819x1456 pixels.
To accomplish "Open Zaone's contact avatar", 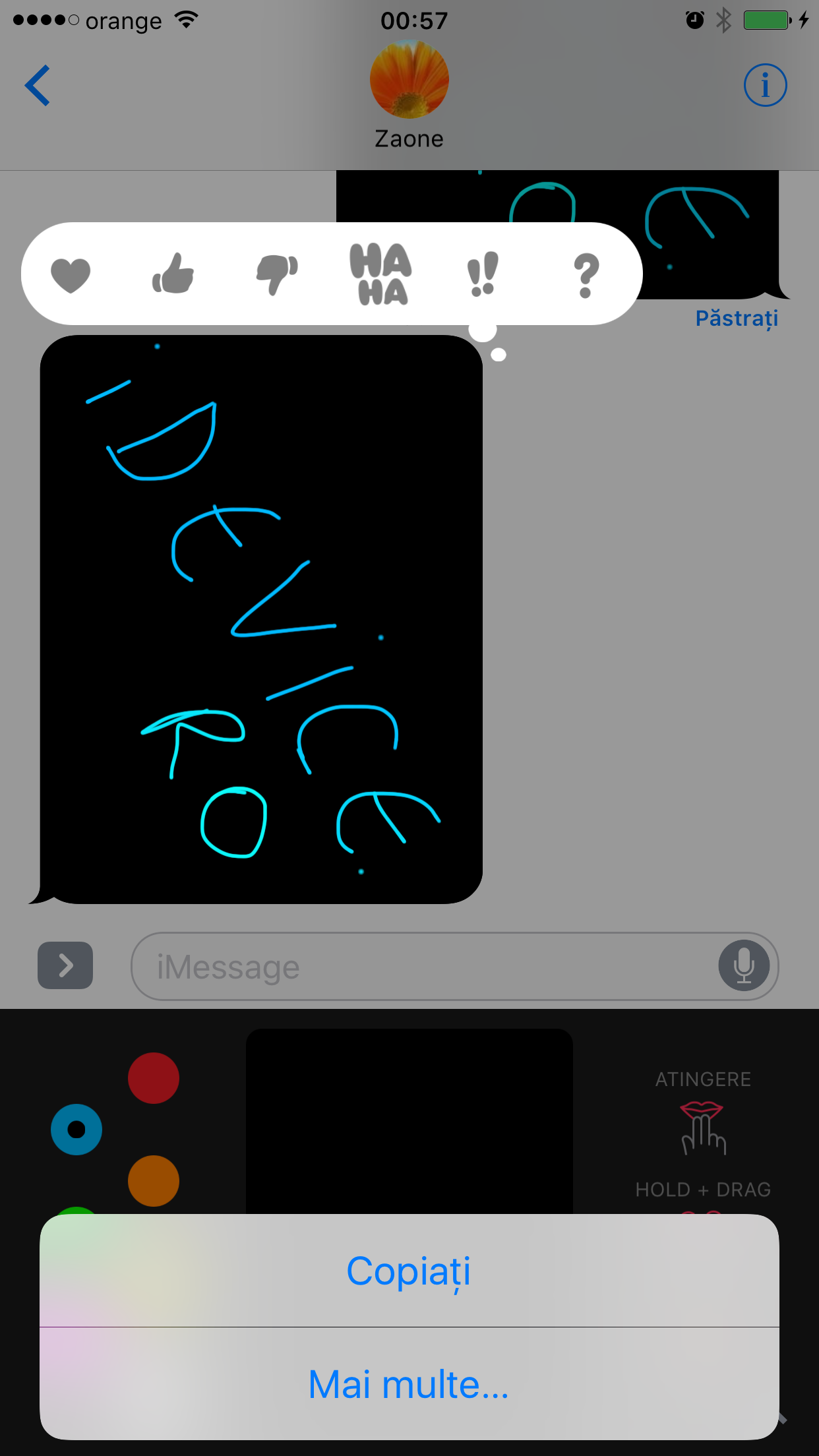I will tap(409, 80).
